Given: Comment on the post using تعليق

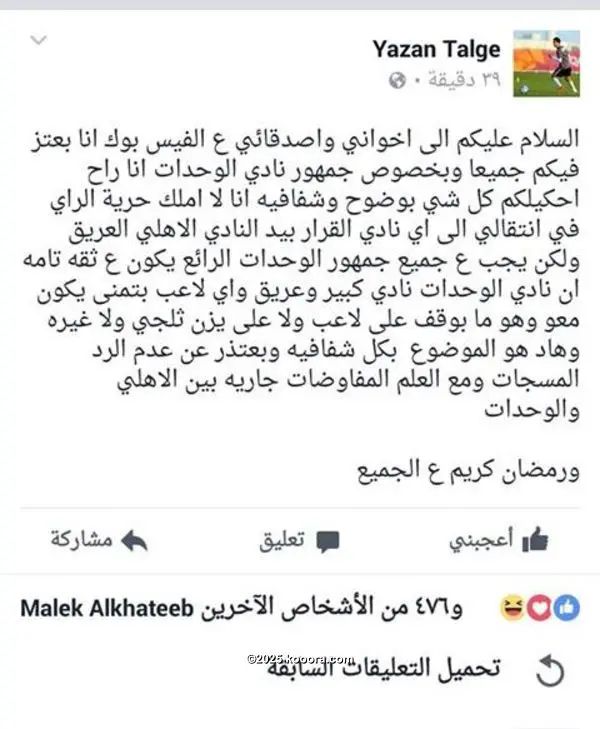Looking at the screenshot, I should coord(299,540).
